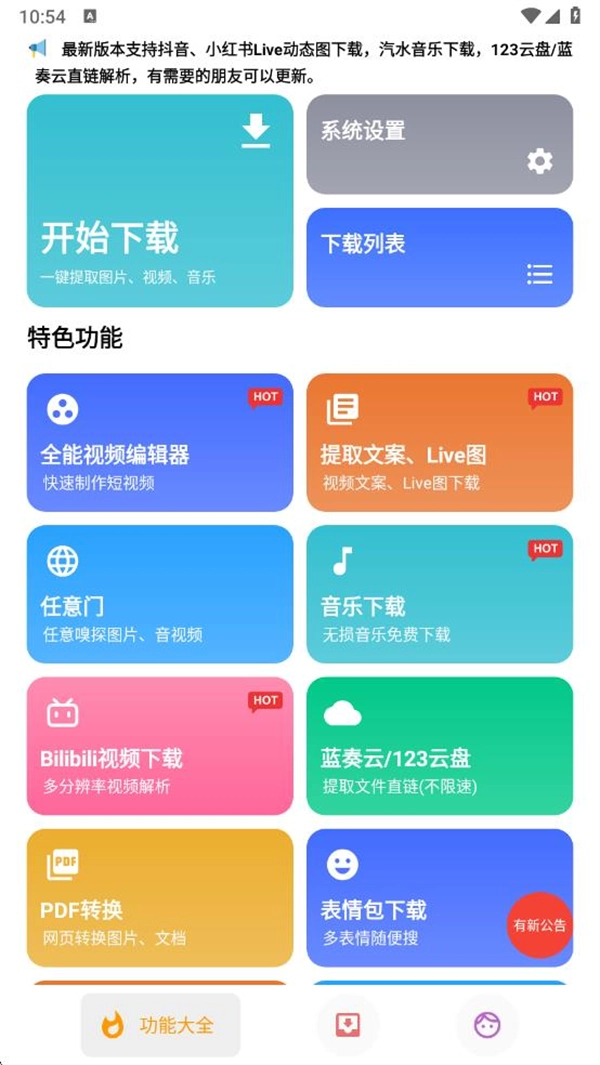Switch to the 功能大全 tab
The height and width of the screenshot is (1065, 600).
tap(161, 1025)
